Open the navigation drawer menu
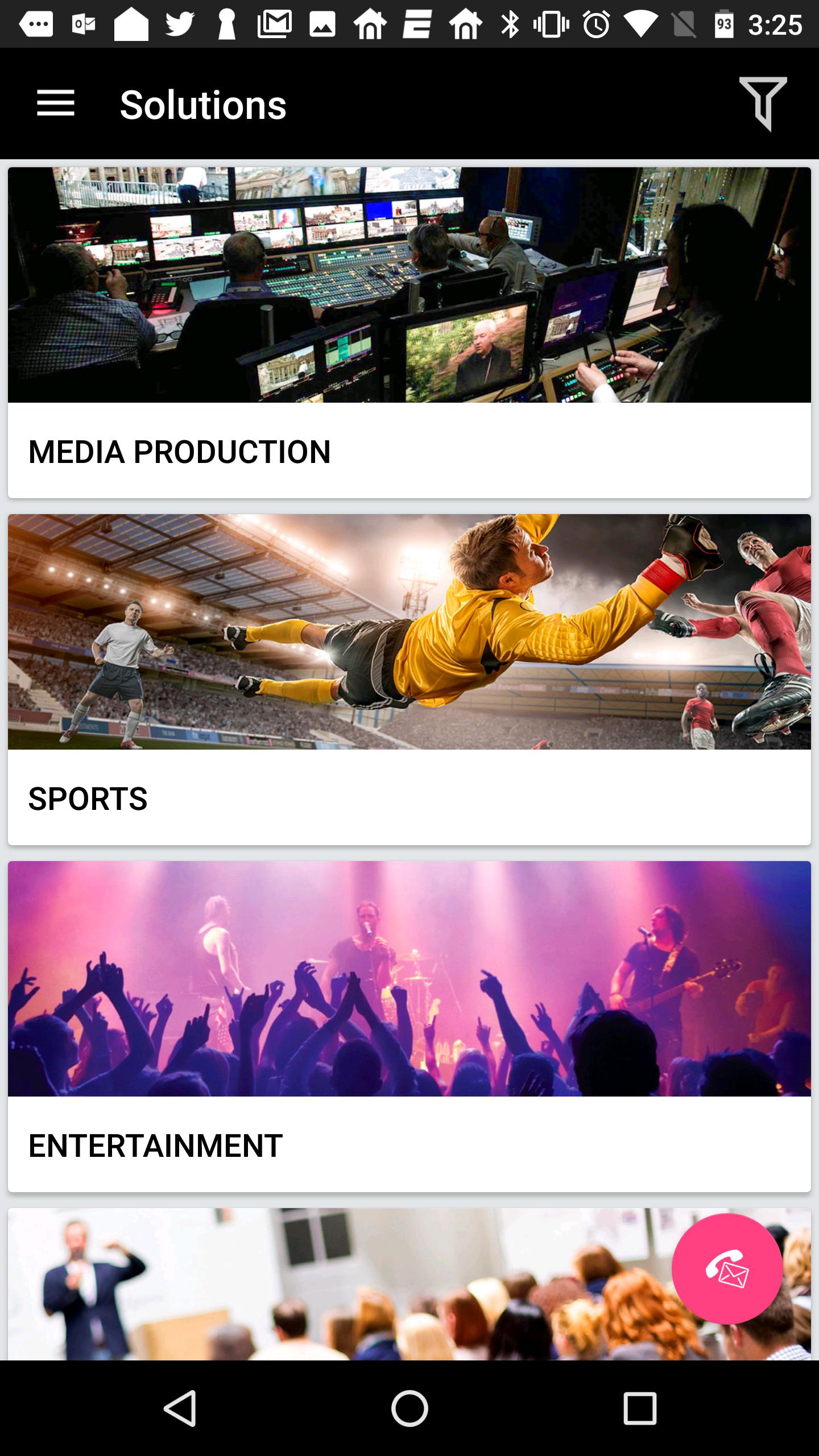 [x=56, y=104]
